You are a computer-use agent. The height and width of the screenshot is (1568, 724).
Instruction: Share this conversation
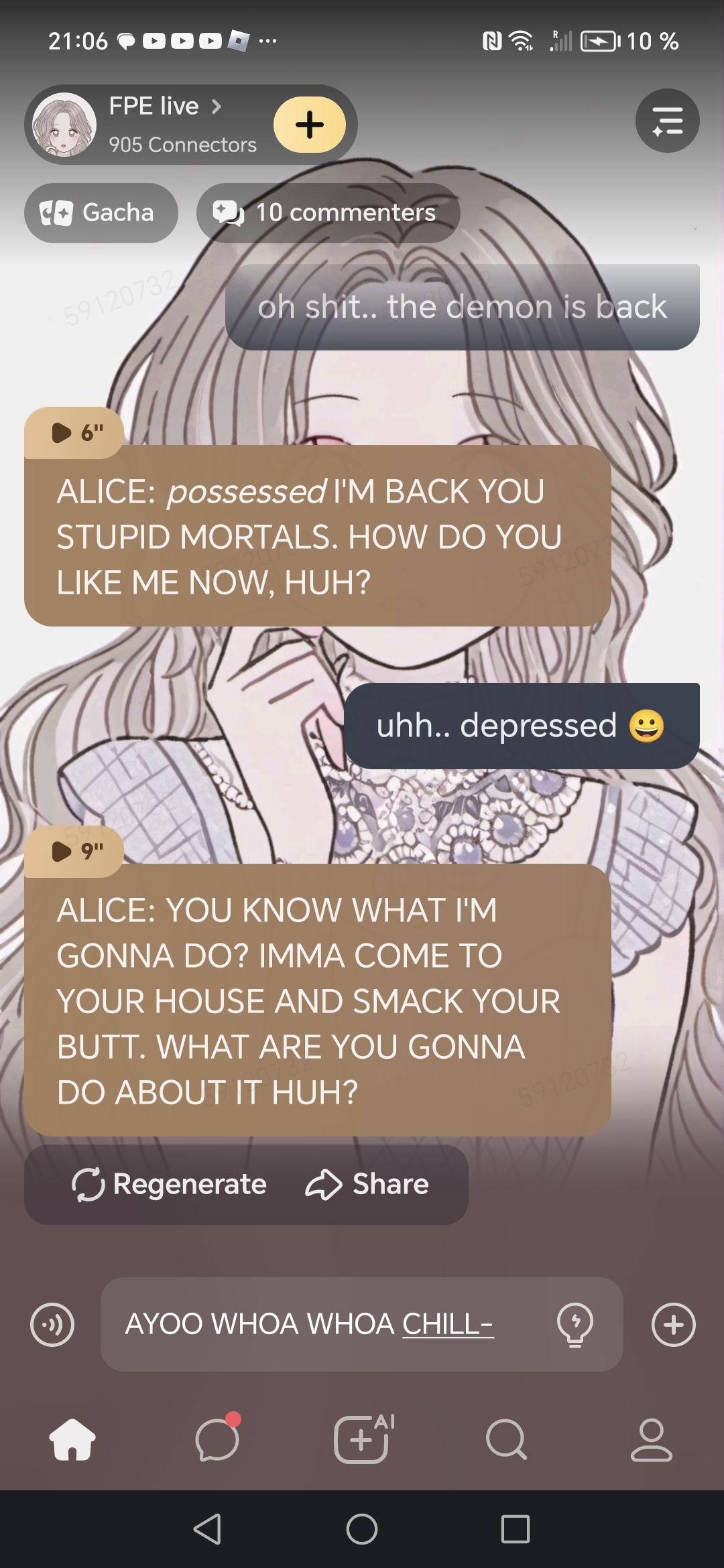click(x=367, y=1184)
